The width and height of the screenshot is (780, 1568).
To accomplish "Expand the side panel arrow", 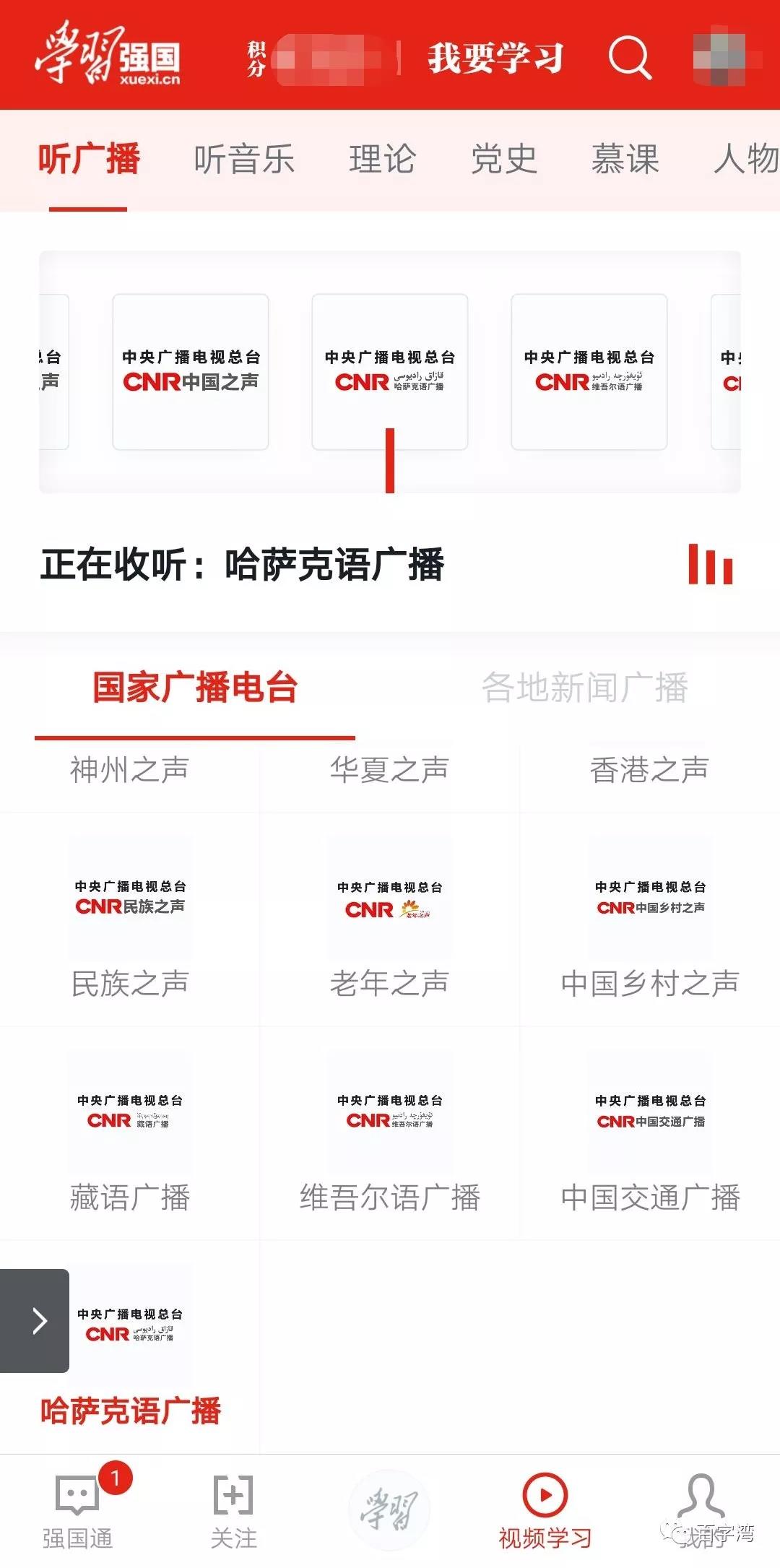I will pos(36,1320).
